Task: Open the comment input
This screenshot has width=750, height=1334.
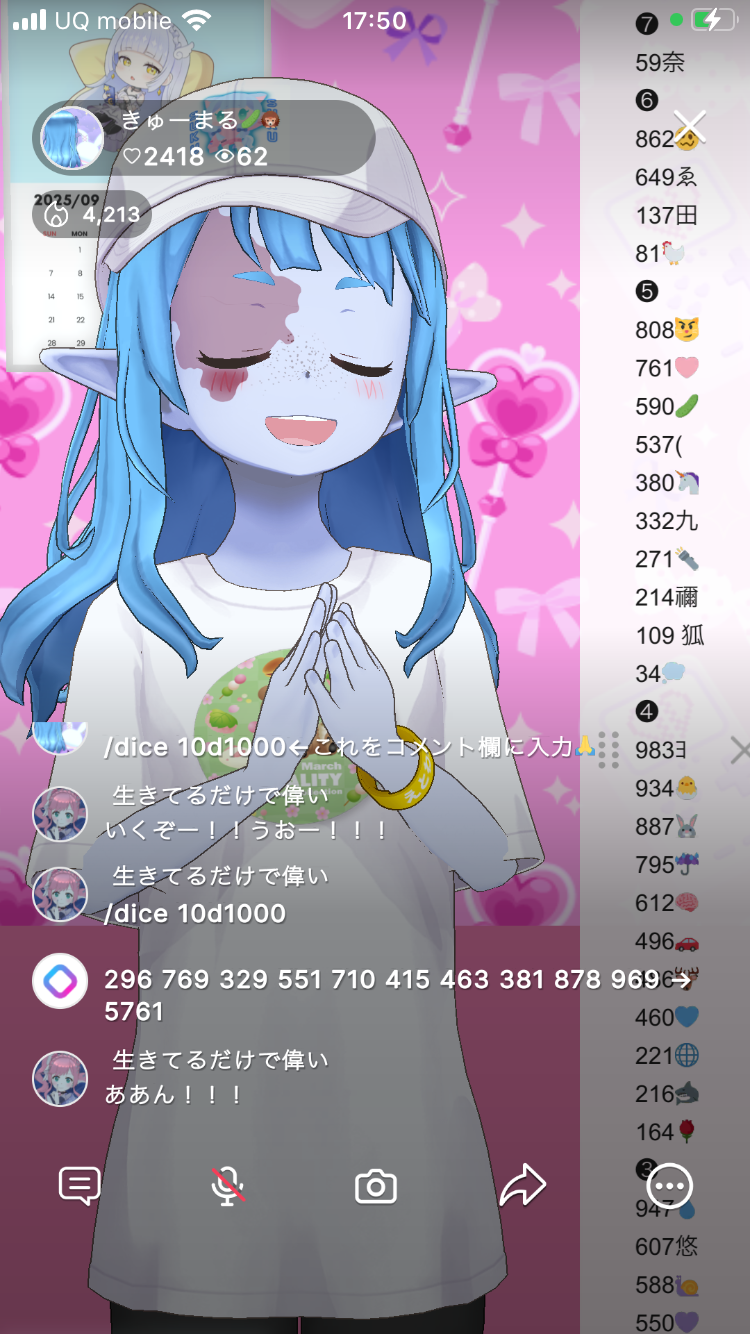Action: click(79, 1187)
